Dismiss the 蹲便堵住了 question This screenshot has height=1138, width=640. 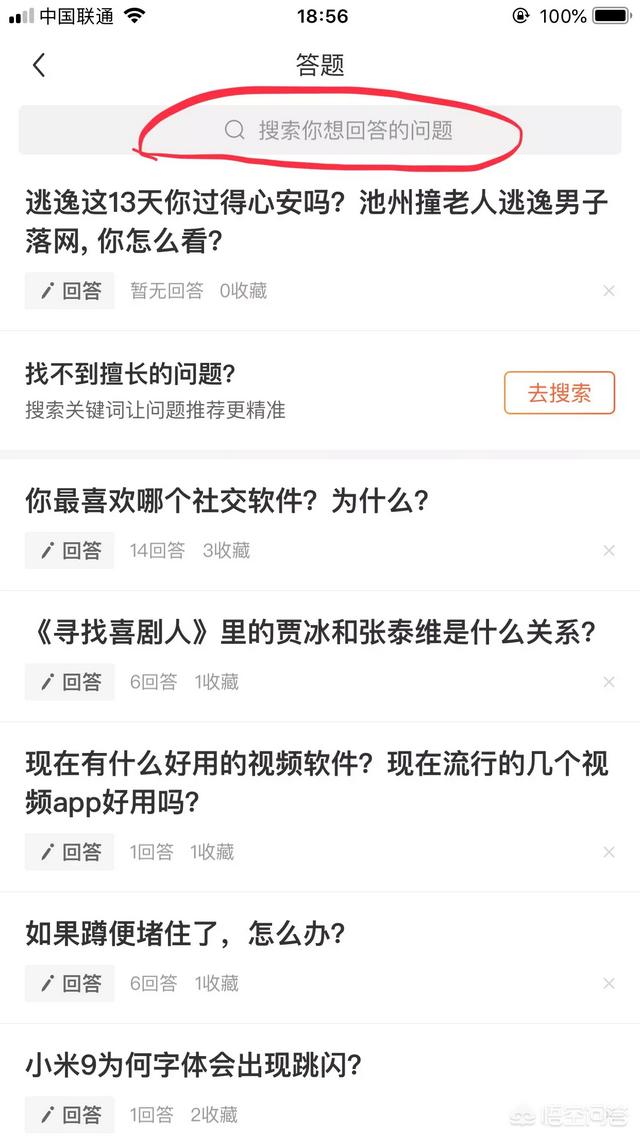609,984
